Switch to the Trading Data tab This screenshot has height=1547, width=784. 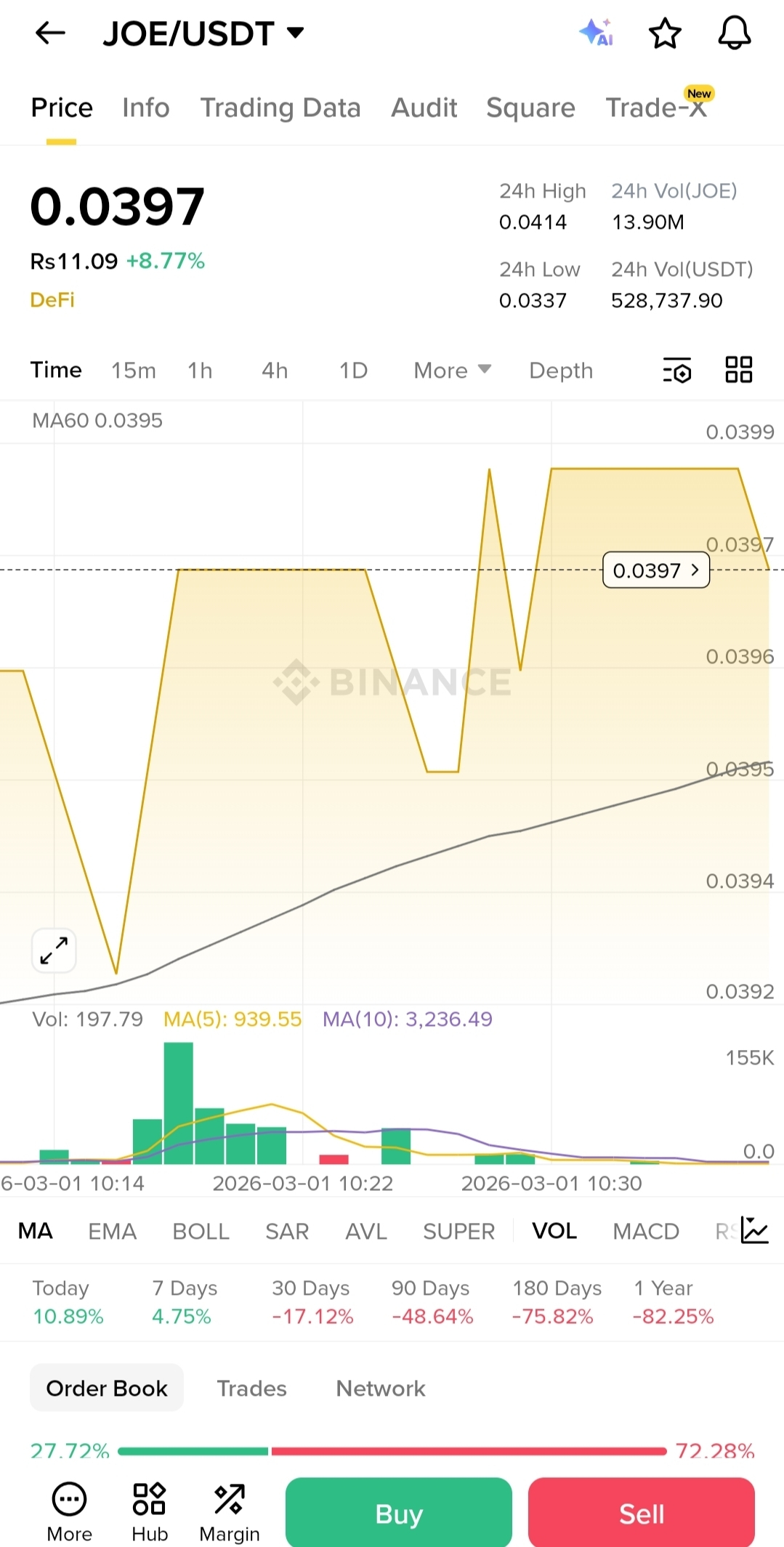tap(280, 108)
